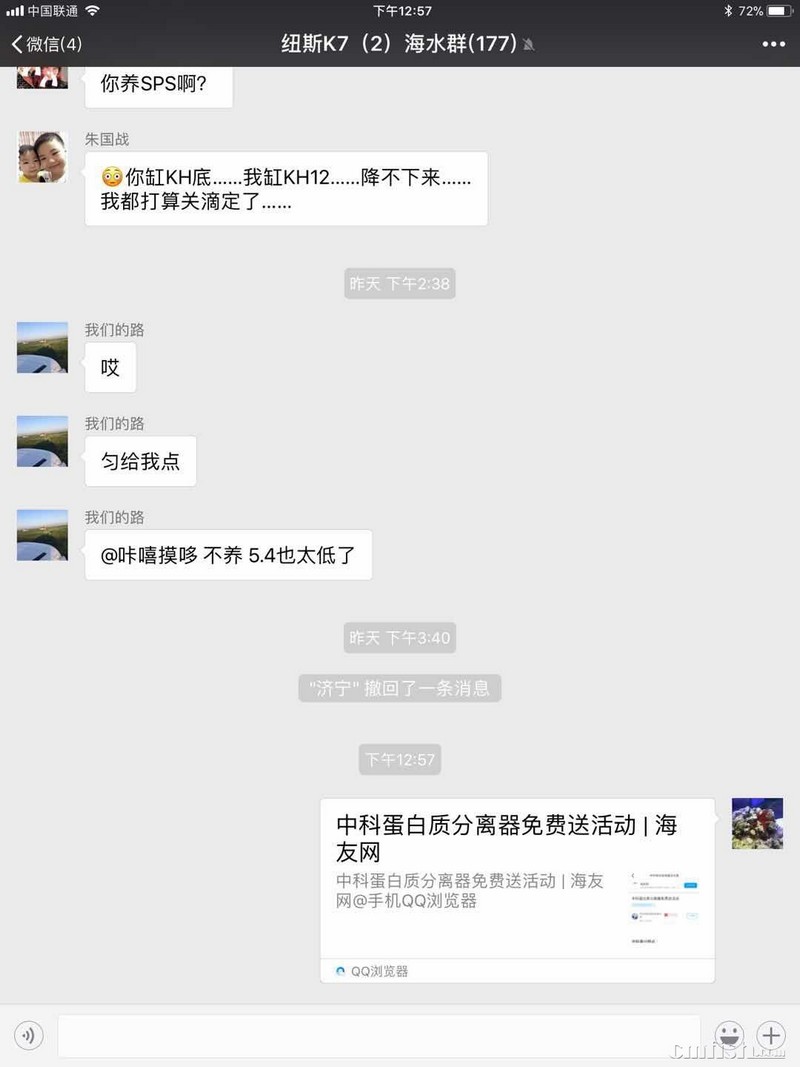Open 我们的路's avatar beside the 哎 message

point(42,348)
